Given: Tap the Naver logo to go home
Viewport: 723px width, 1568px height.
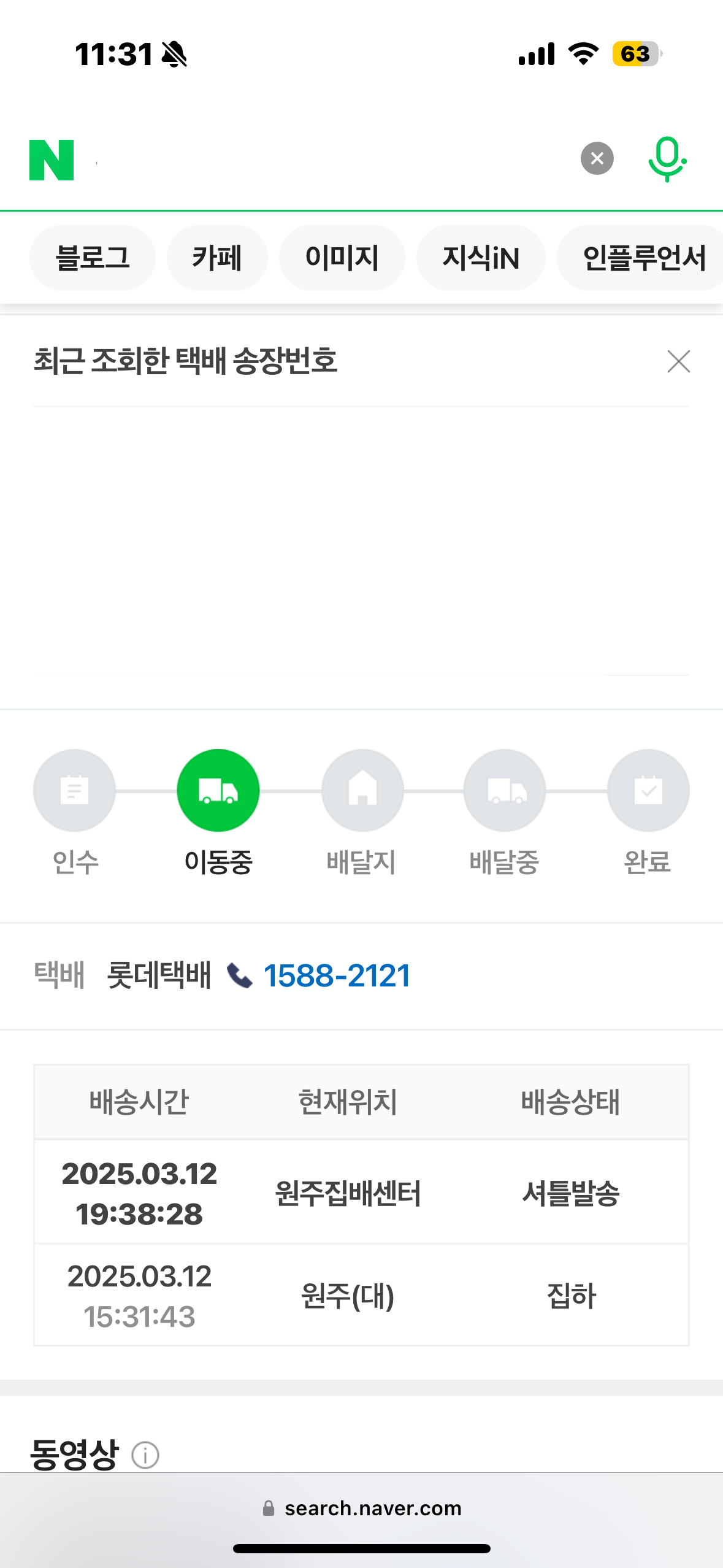Looking at the screenshot, I should (x=52, y=160).
